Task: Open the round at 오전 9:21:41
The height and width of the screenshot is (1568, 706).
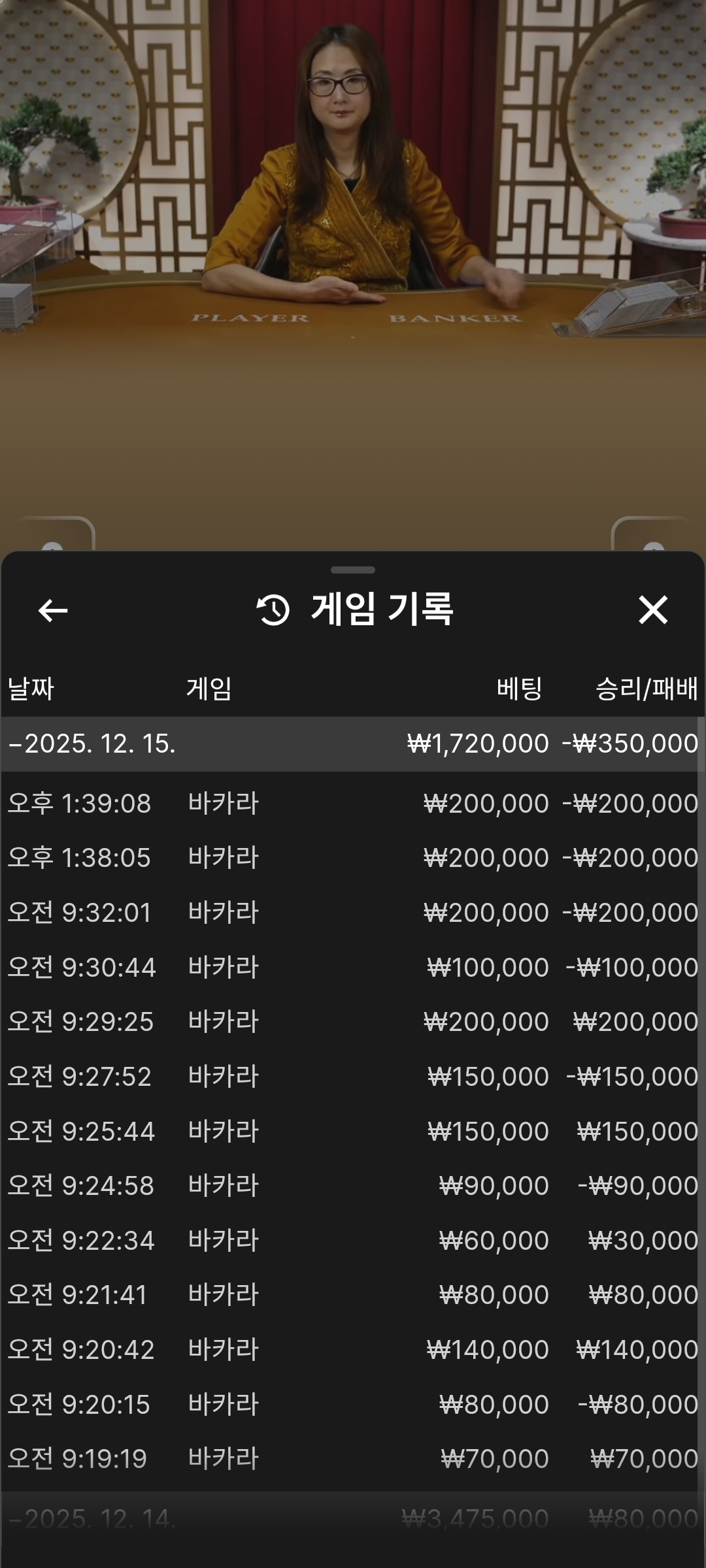Action: pyautogui.click(x=353, y=1294)
